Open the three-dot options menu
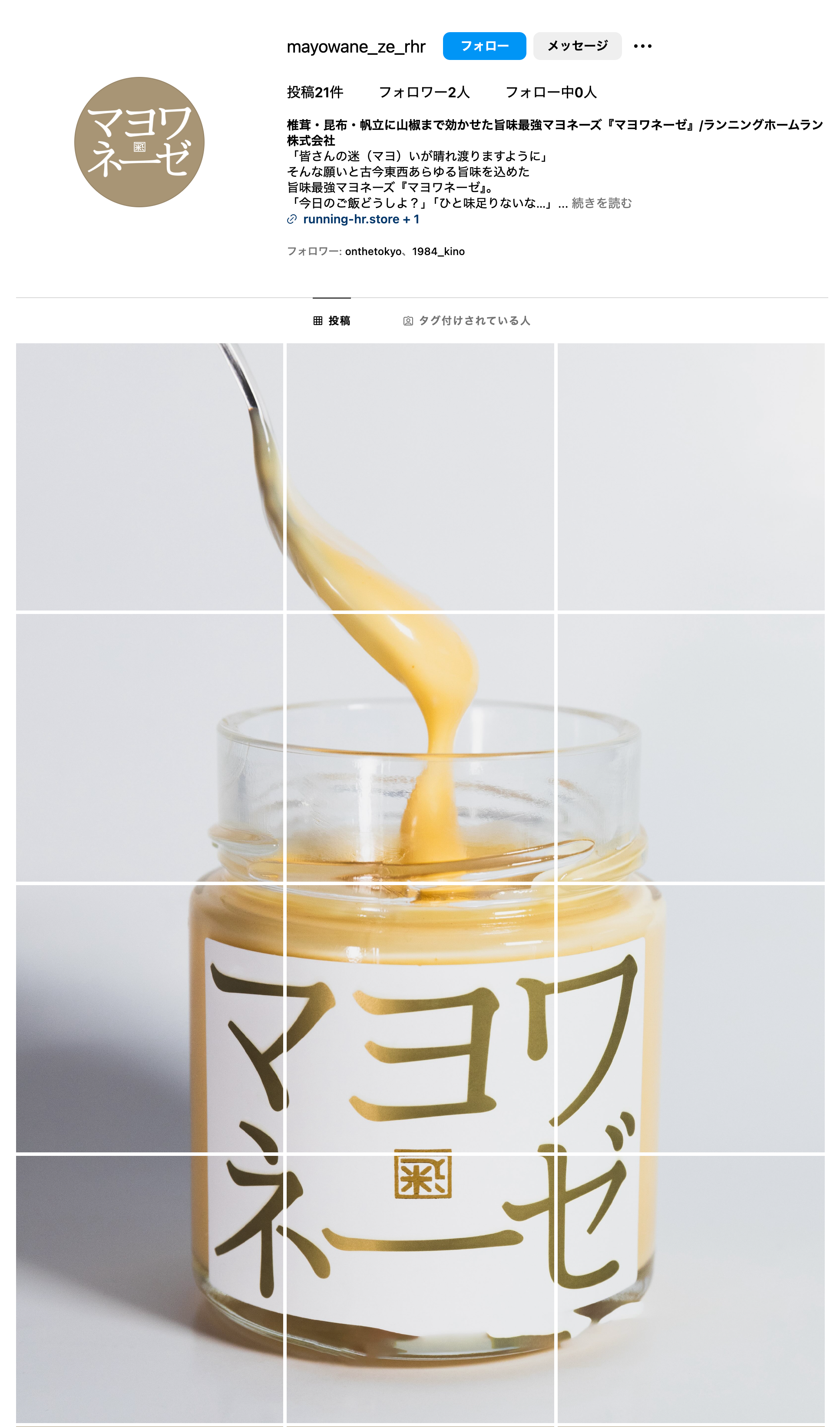 coord(642,46)
